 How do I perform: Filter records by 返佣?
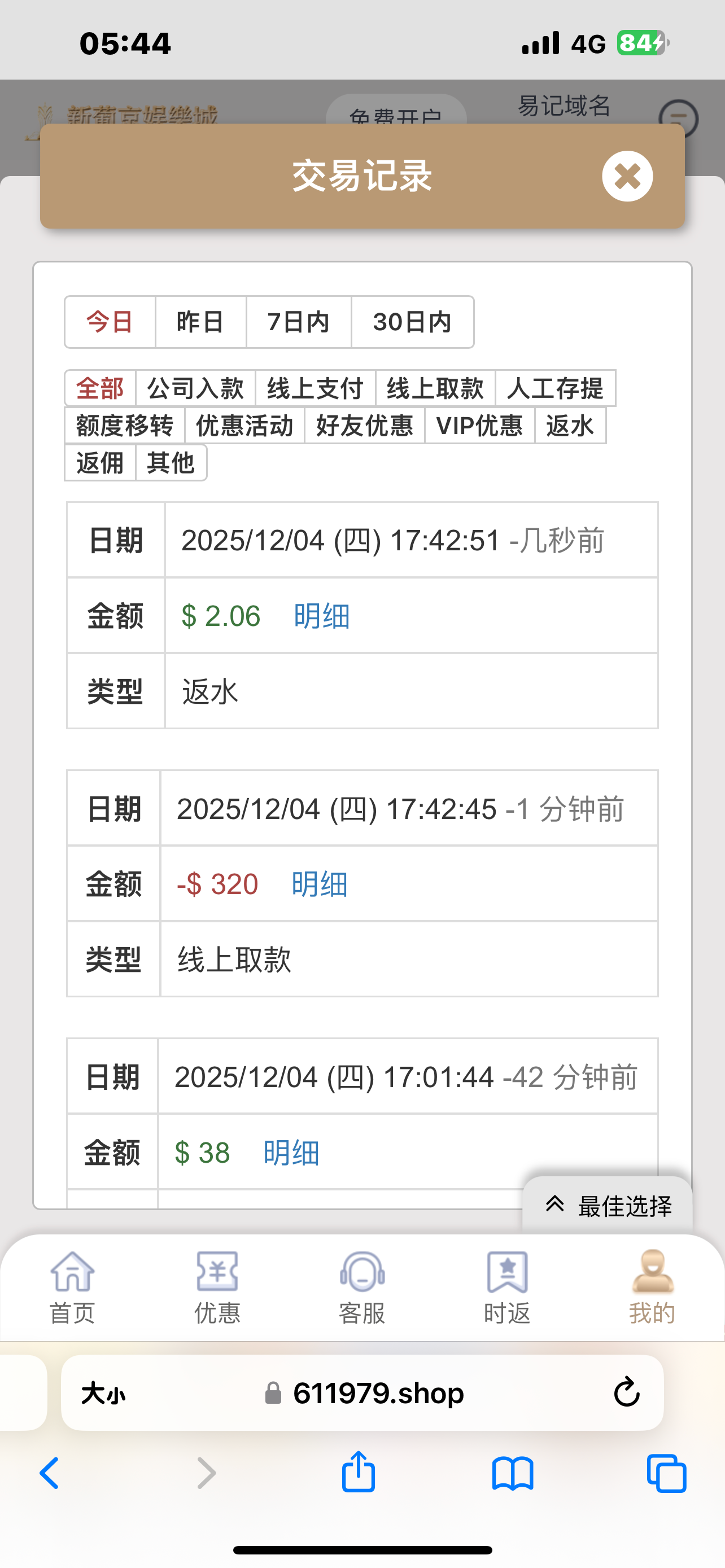click(100, 463)
